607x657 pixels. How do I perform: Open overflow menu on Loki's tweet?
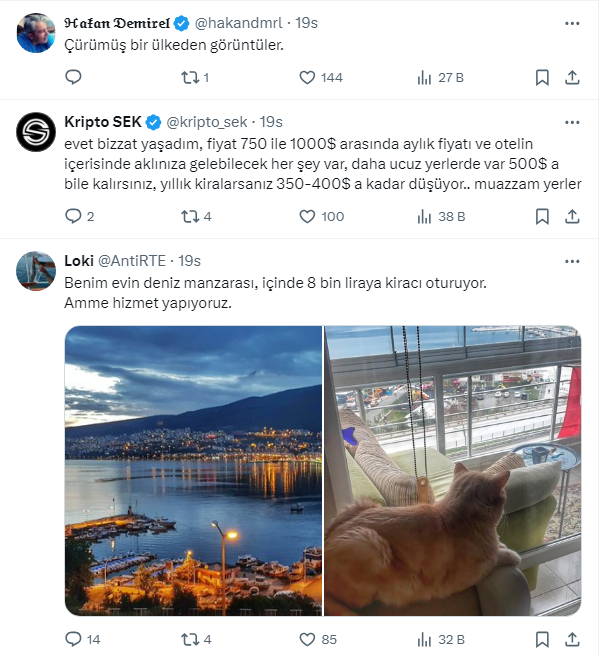pyautogui.click(x=572, y=261)
